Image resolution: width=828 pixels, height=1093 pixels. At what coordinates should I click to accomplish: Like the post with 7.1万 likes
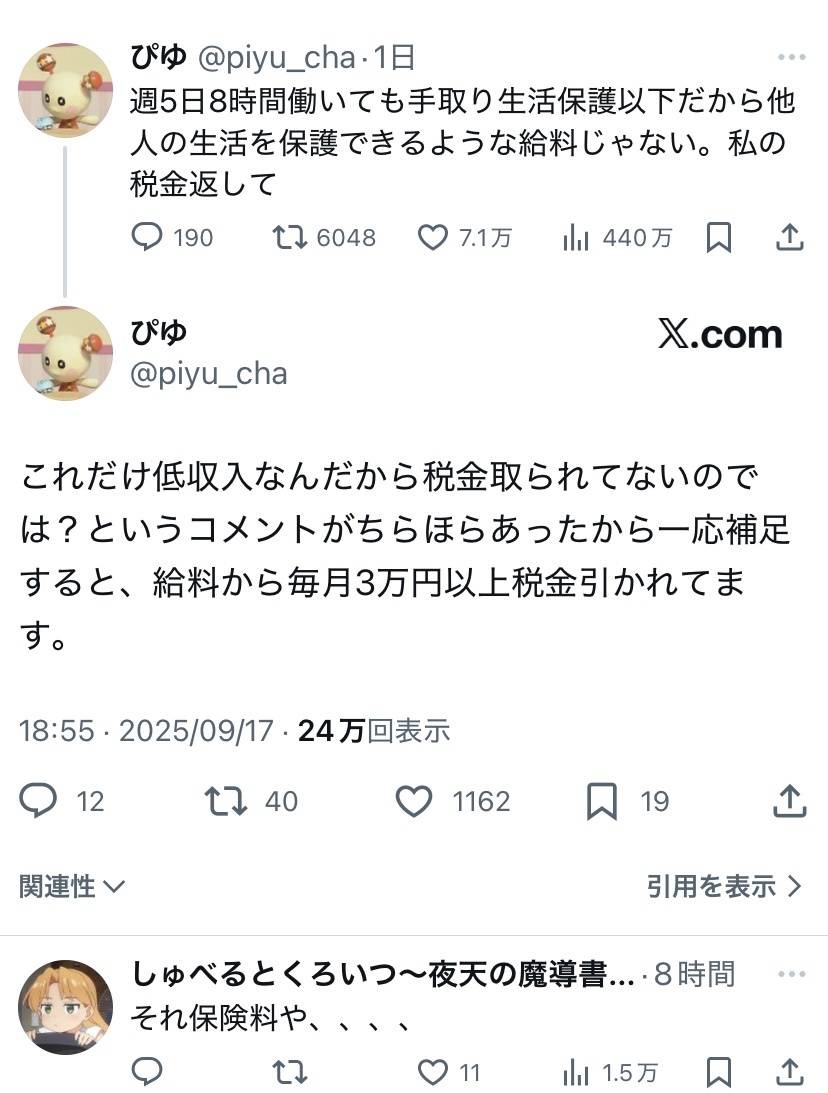432,237
